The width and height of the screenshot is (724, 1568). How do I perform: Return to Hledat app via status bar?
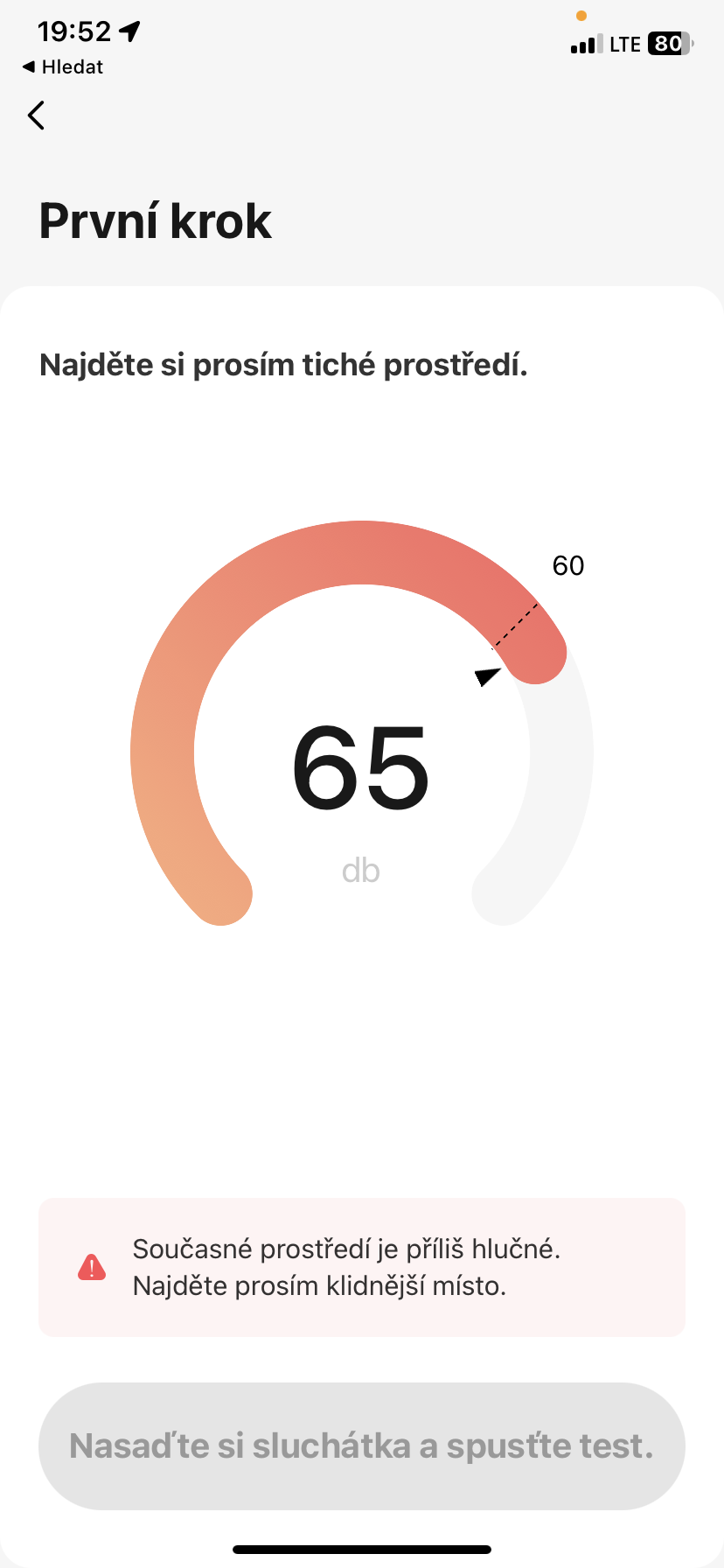[63, 67]
